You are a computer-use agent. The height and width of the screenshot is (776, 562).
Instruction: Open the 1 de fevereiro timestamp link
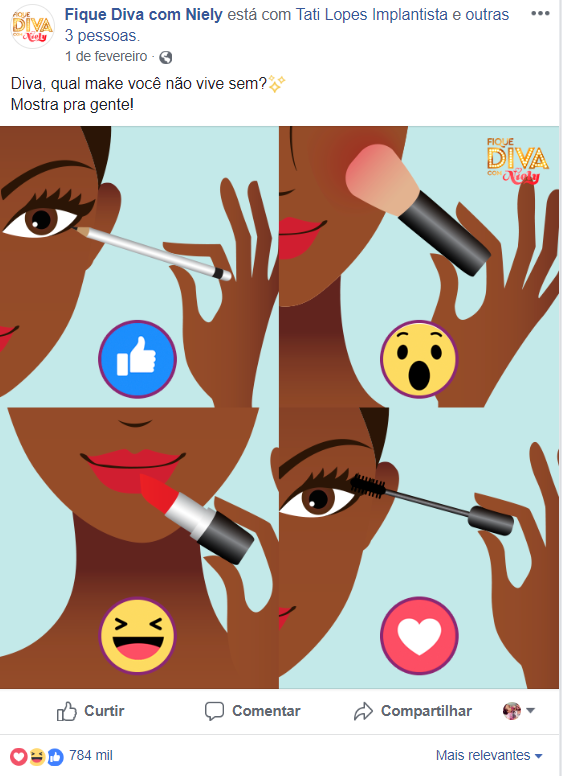[106, 56]
